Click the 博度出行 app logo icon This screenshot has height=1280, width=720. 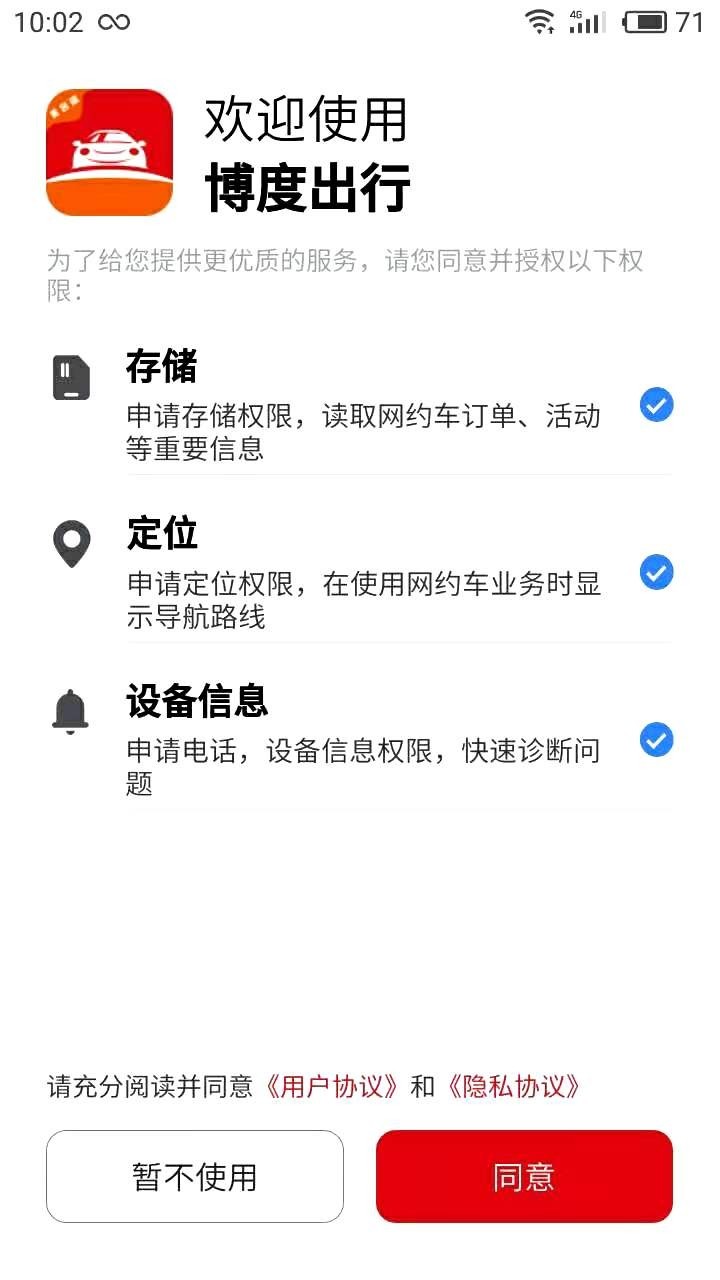[x=108, y=152]
